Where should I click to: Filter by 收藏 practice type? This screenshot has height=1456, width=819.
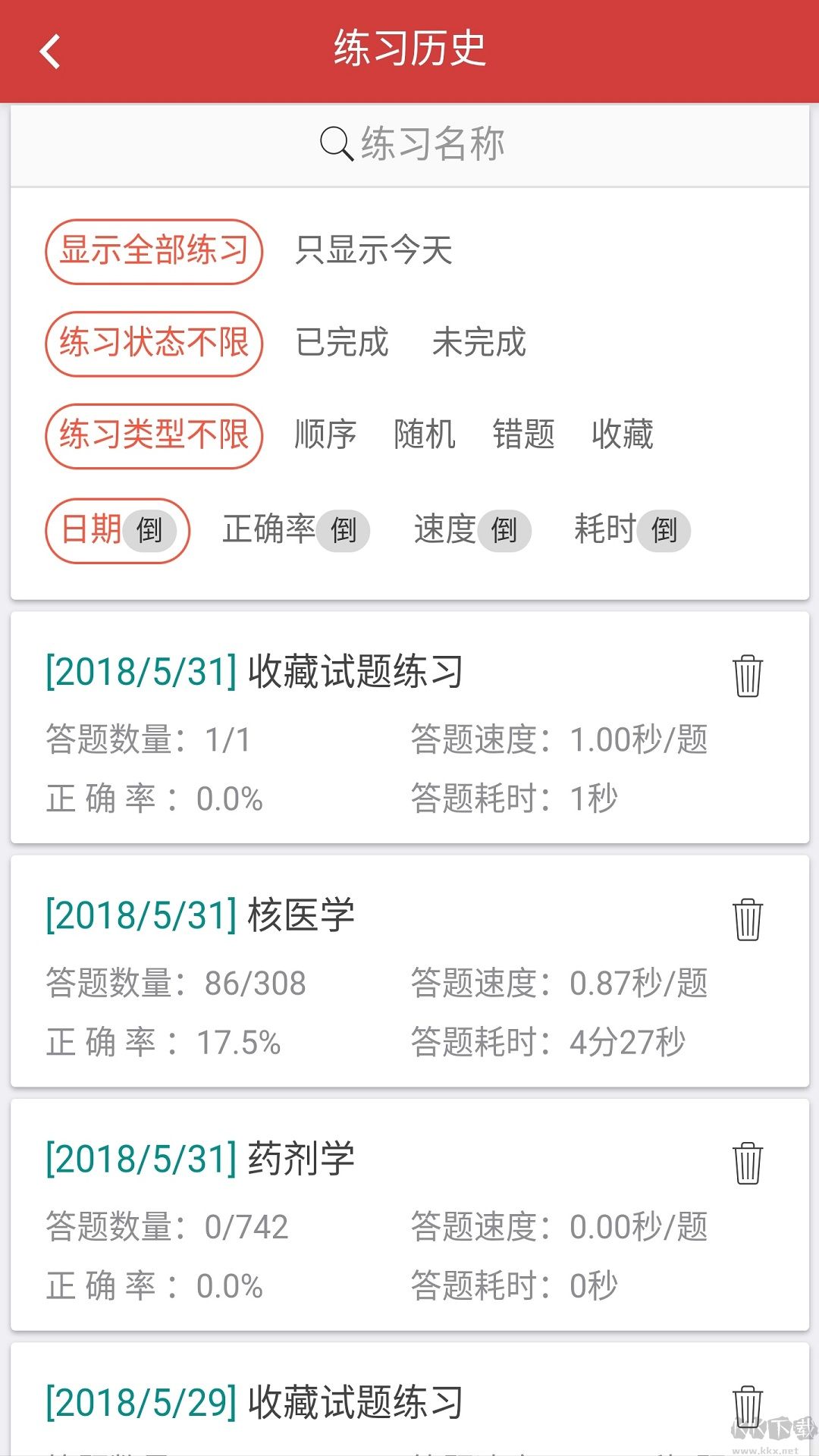pyautogui.click(x=624, y=435)
